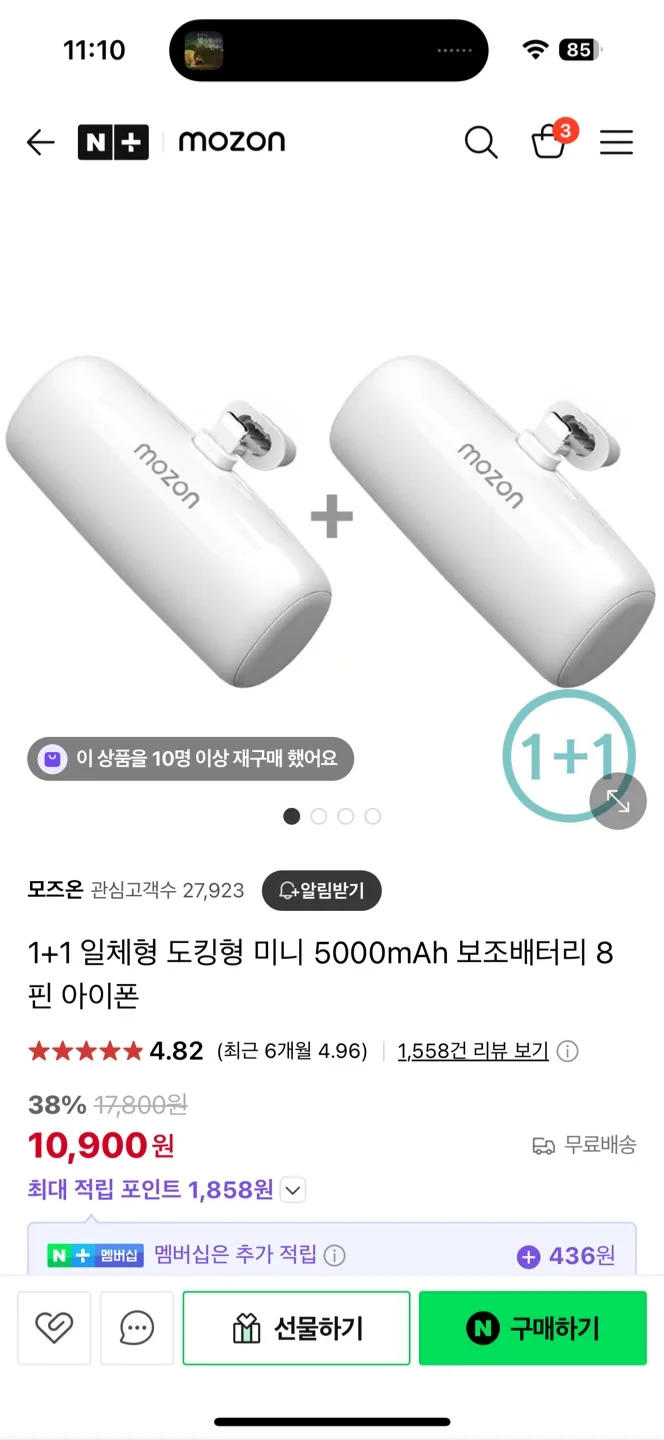Image resolution: width=664 pixels, height=1440 pixels.
Task: Tap the info icon next to reviews
Action: point(567,1051)
